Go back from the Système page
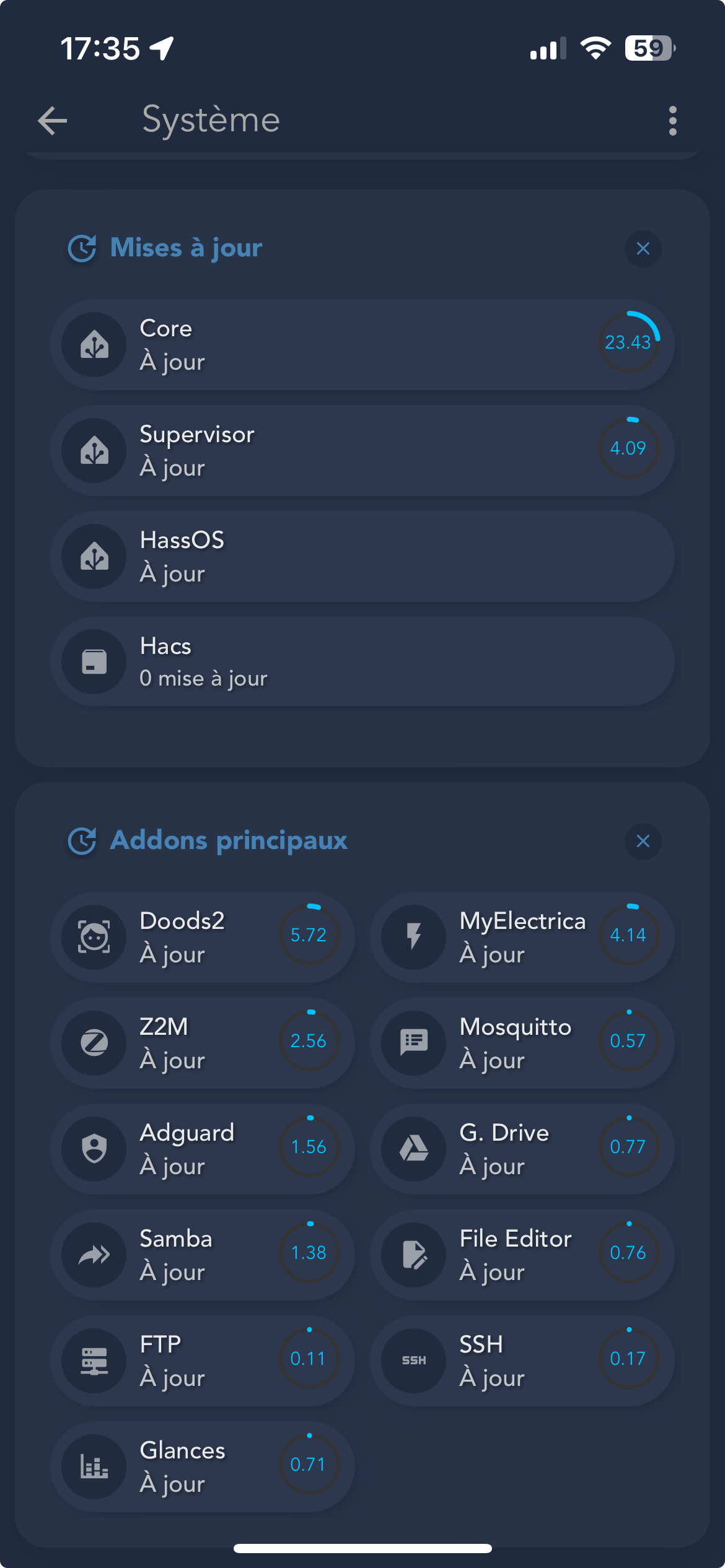 pos(53,120)
